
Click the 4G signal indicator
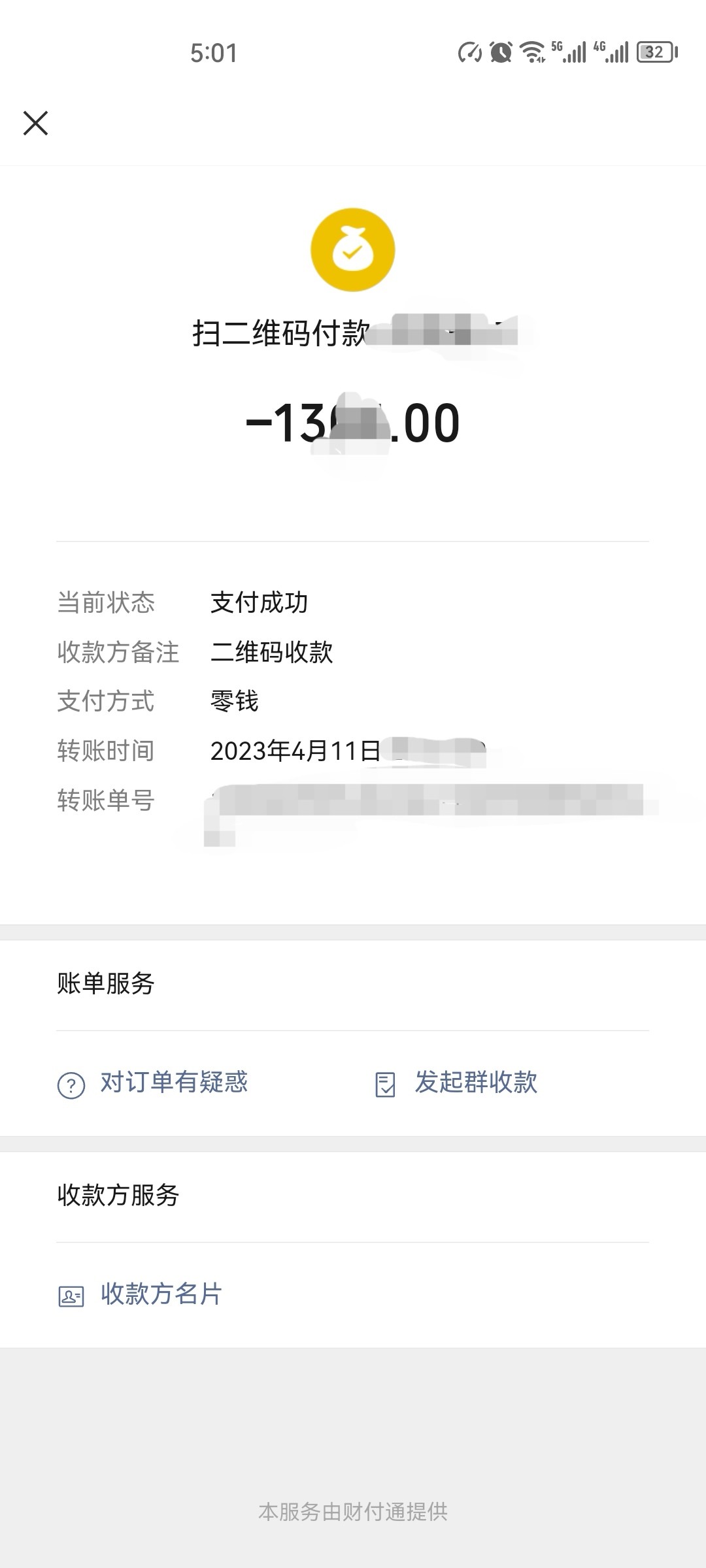[x=612, y=51]
